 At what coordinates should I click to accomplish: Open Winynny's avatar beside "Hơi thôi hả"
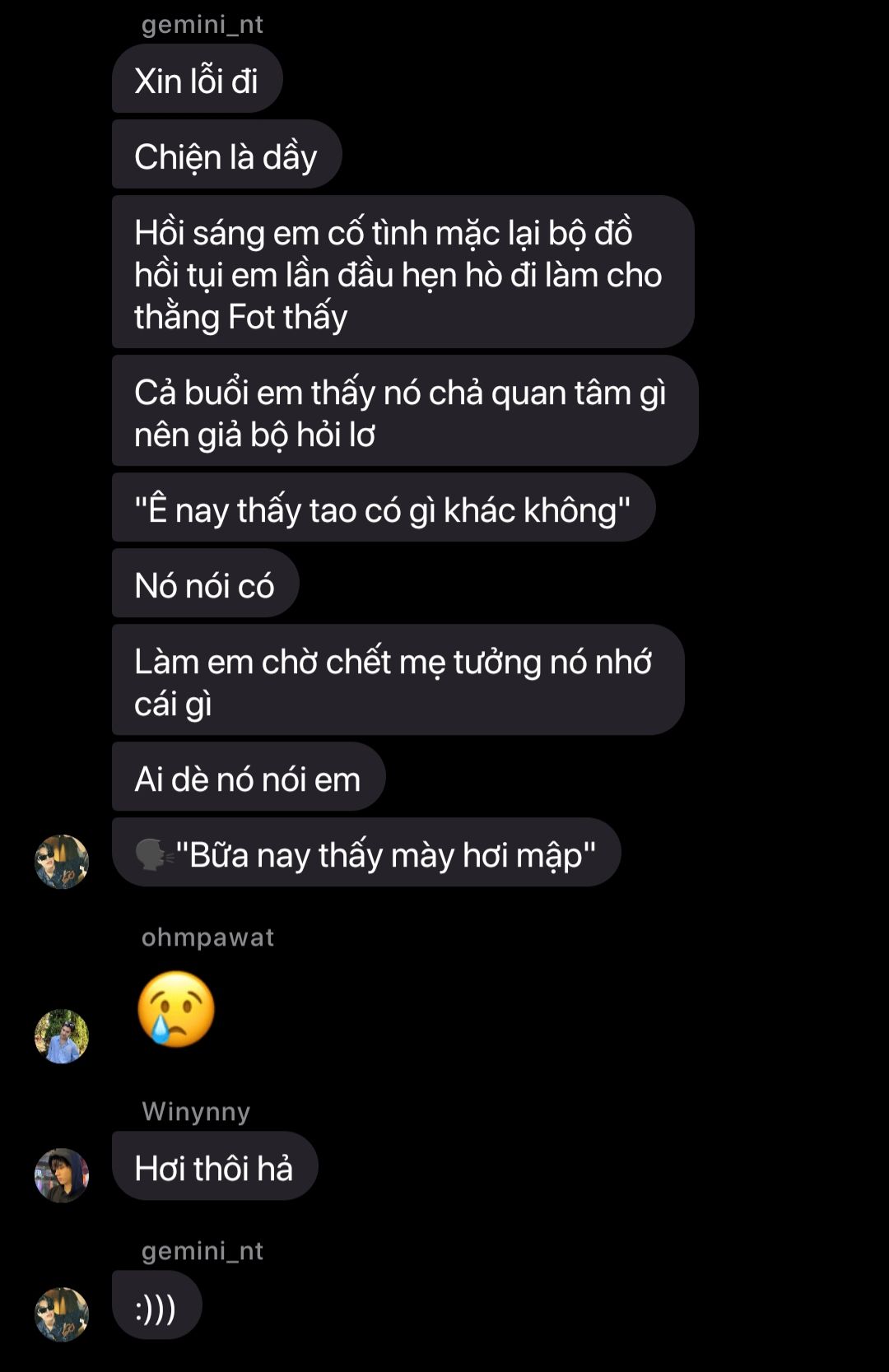click(x=62, y=1175)
